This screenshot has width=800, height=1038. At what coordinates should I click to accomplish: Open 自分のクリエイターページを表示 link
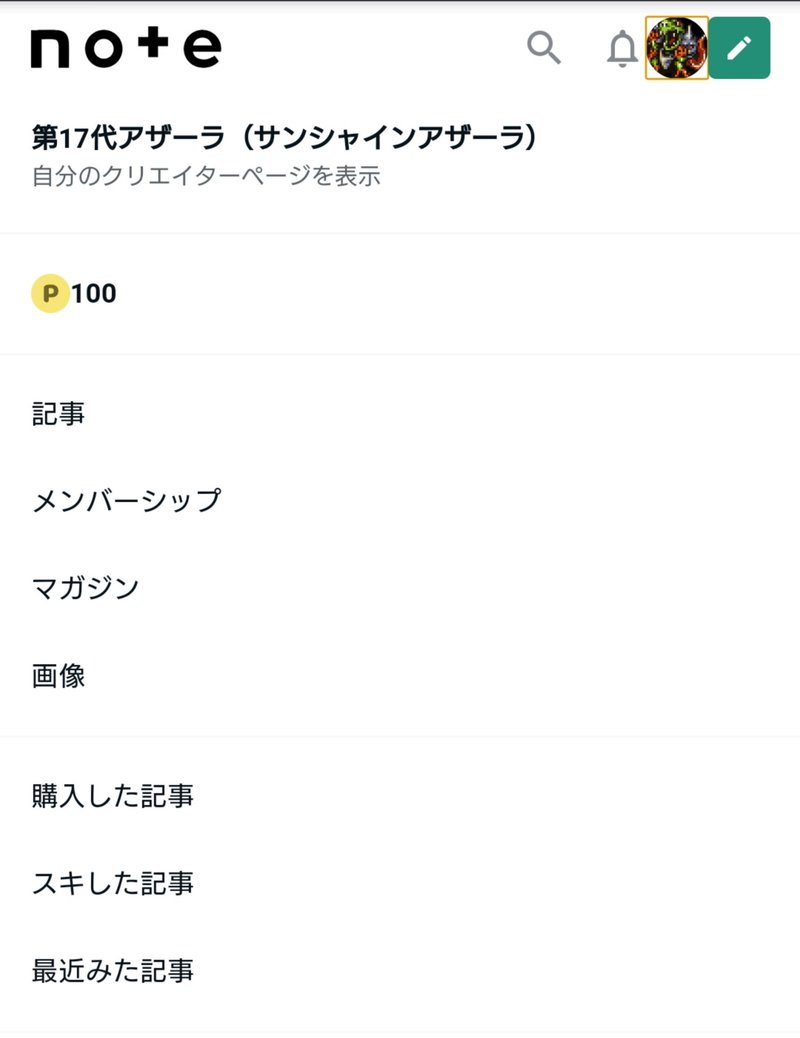(x=206, y=176)
